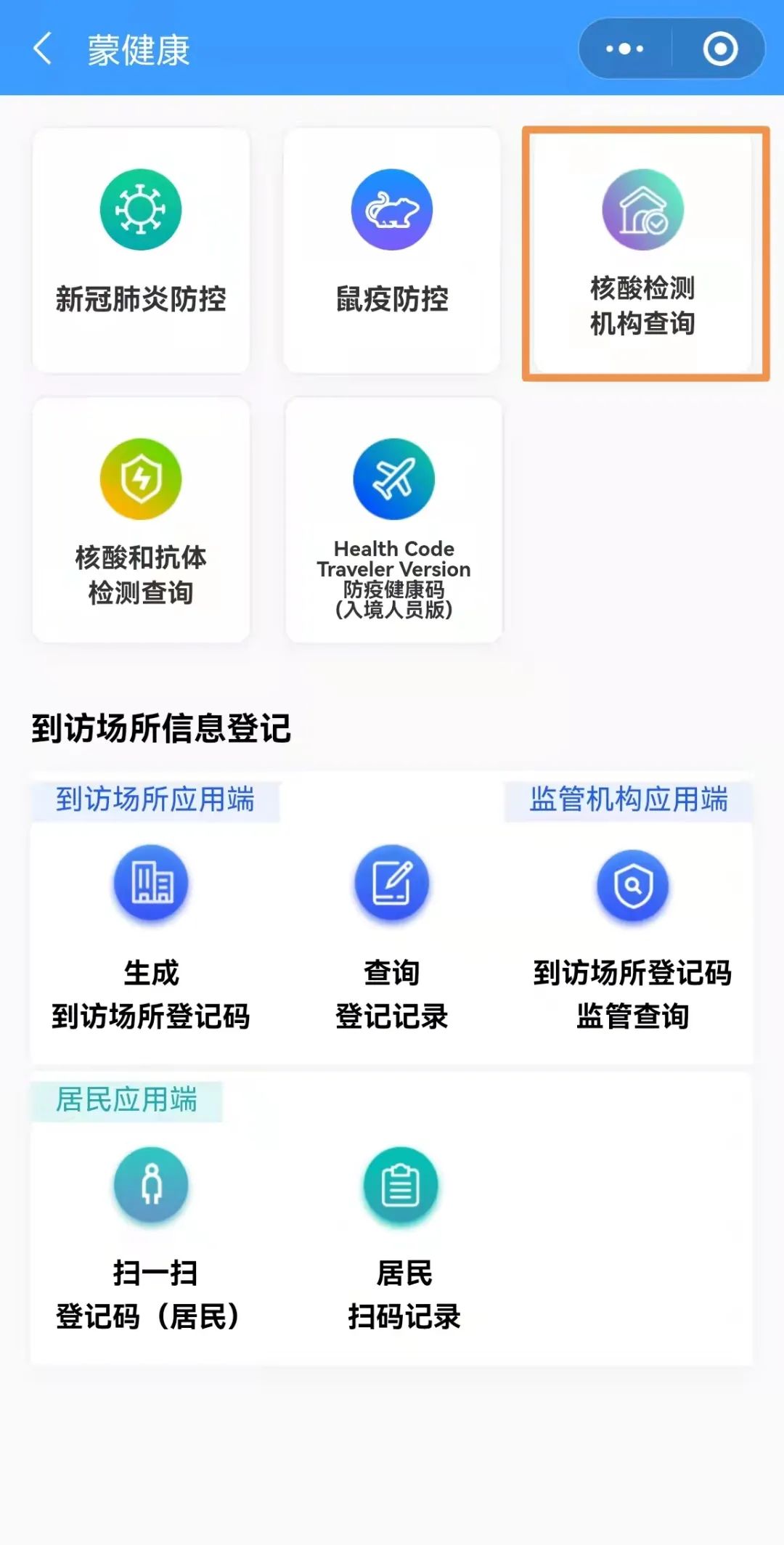
Task: Open 到访场所登记码监管查询
Action: [x=632, y=938]
